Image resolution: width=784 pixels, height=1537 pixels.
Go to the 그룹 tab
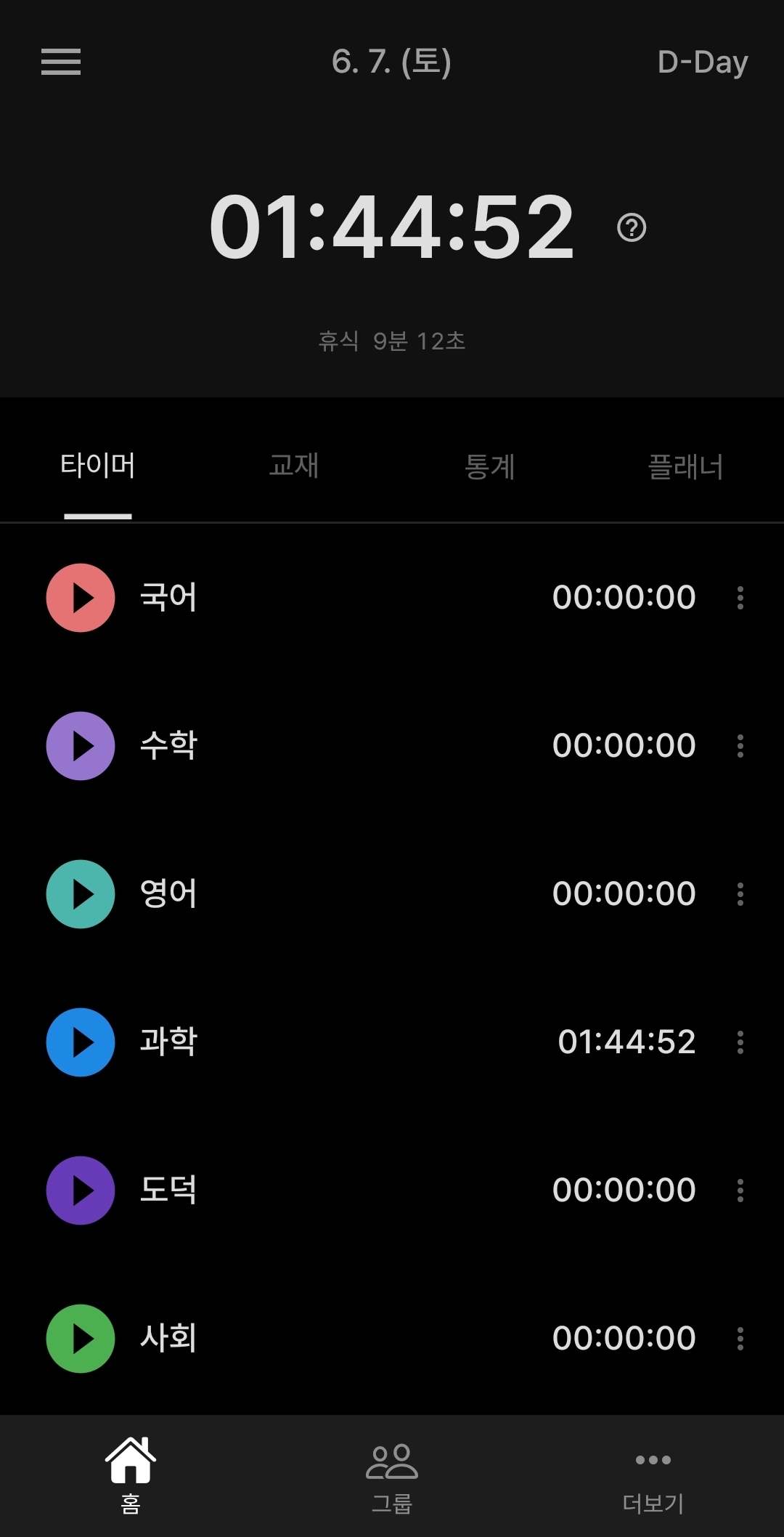392,1476
